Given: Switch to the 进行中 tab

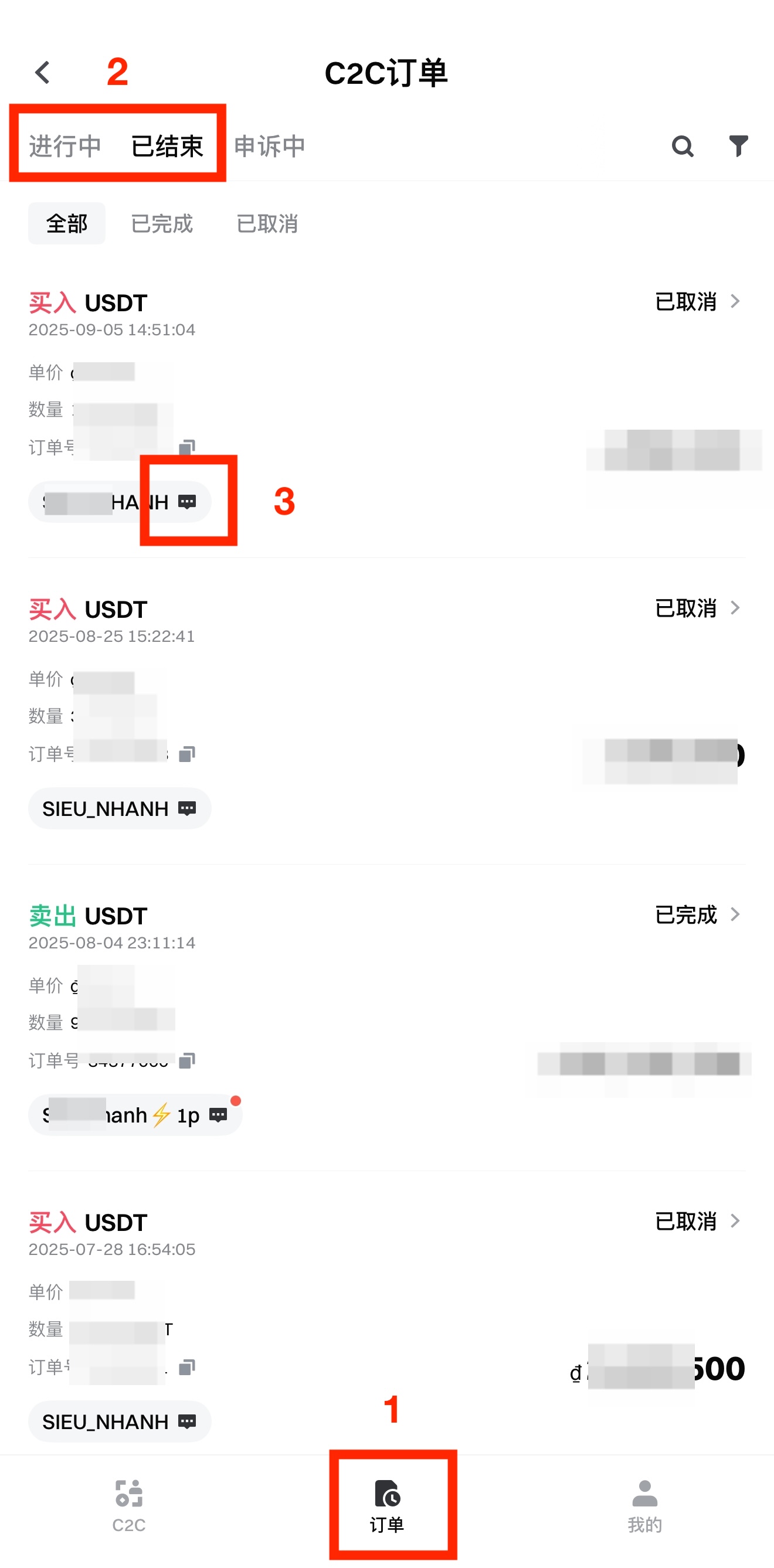Looking at the screenshot, I should (x=65, y=146).
